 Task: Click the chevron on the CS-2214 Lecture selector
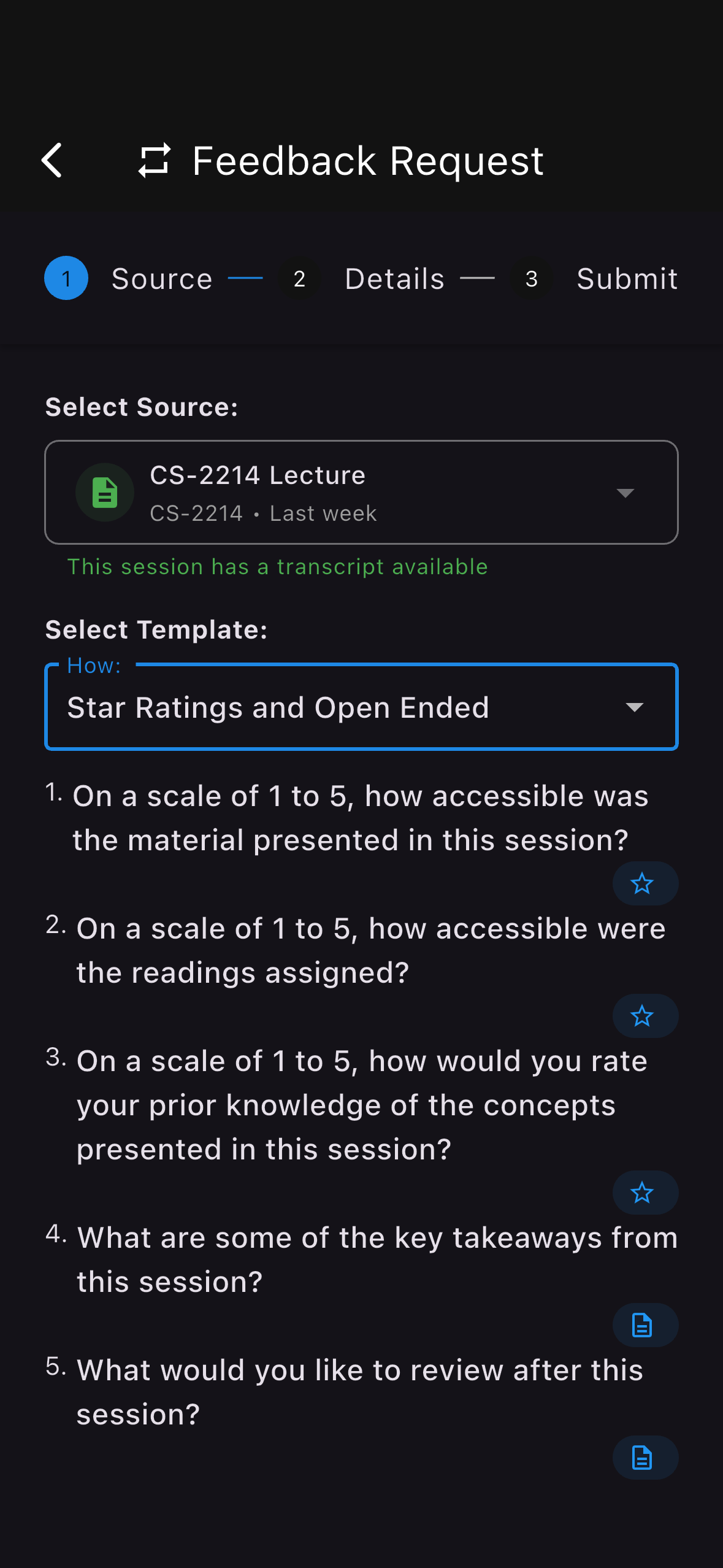point(625,492)
